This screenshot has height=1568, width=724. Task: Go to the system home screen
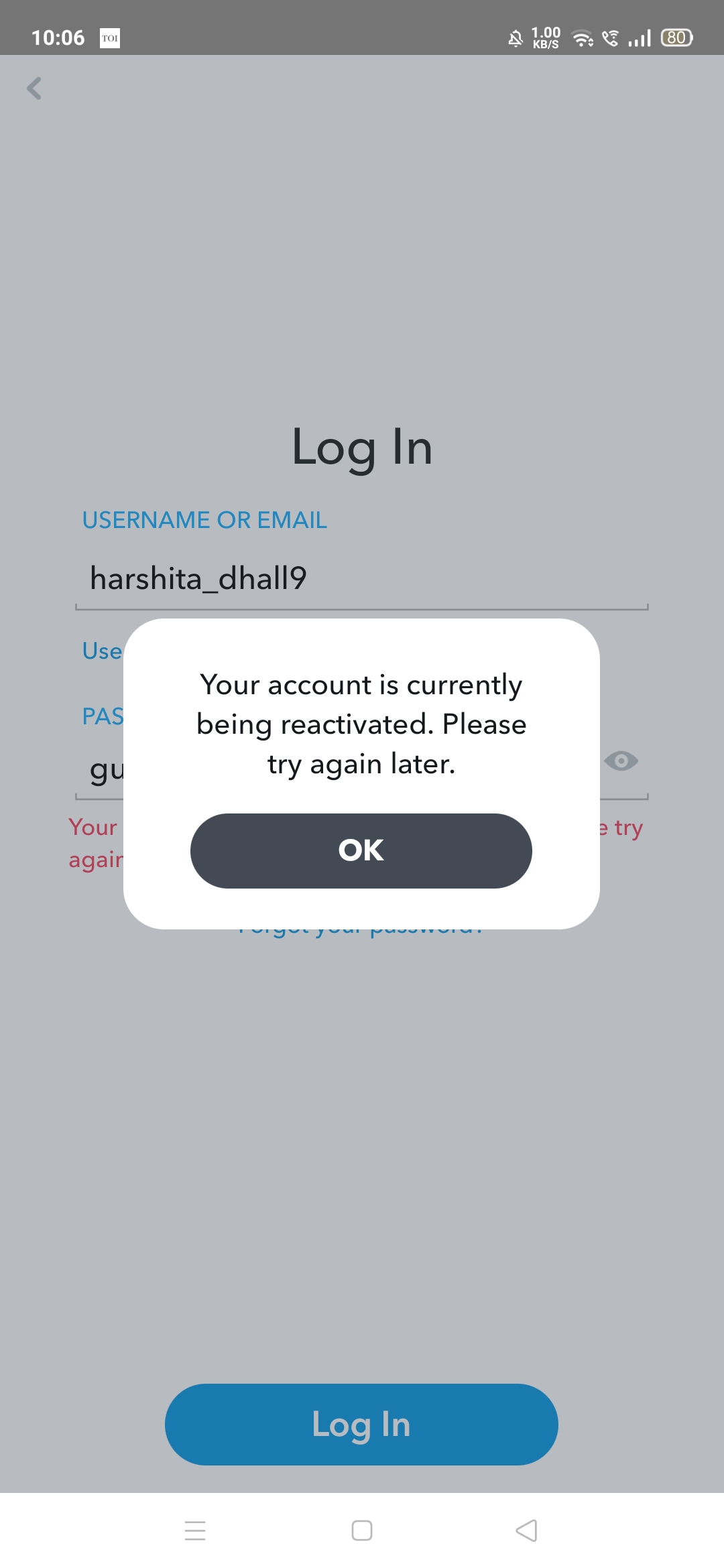click(362, 1530)
